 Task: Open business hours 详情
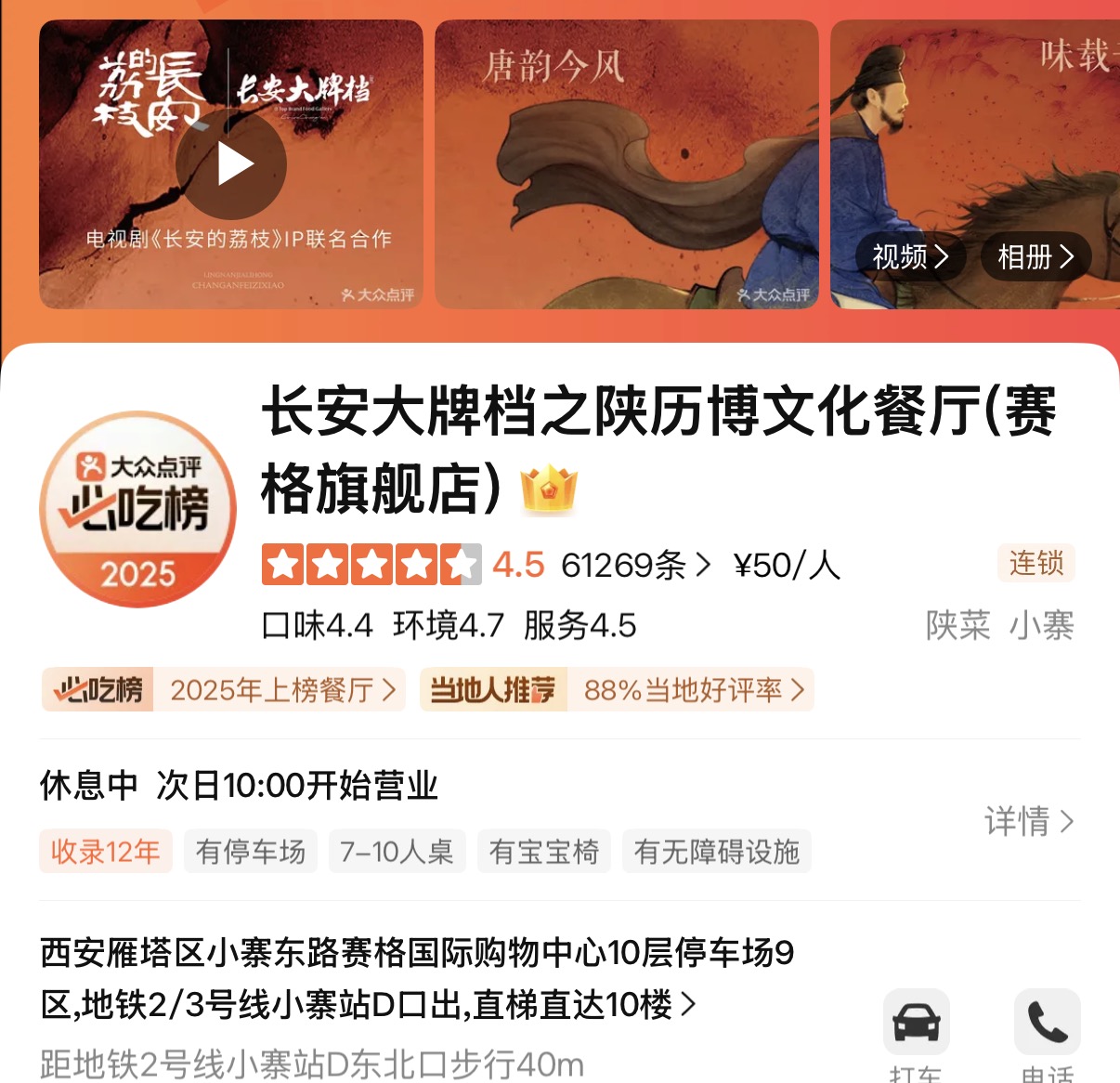pyautogui.click(x=1028, y=821)
